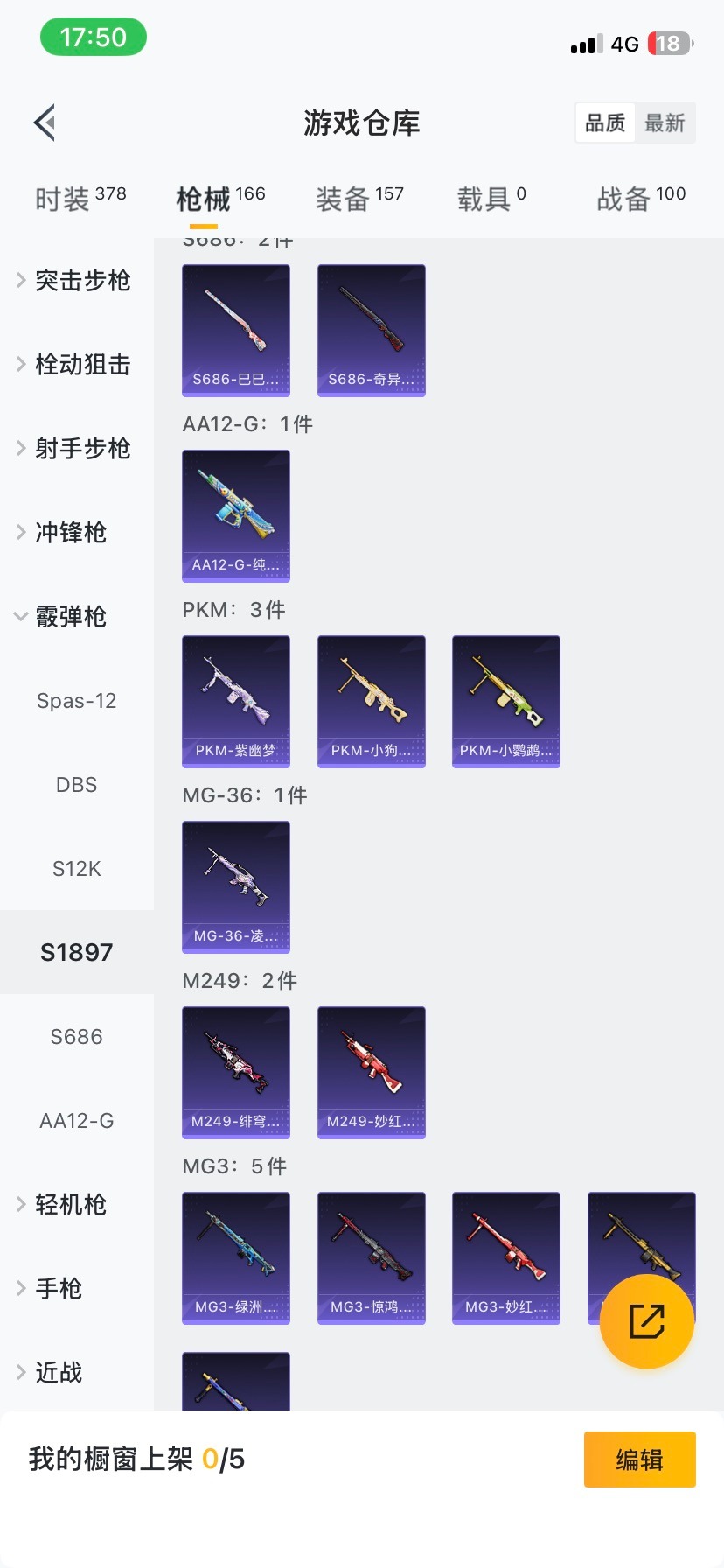Image resolution: width=724 pixels, height=1568 pixels.
Task: Open the PKM-紫幽梦 skin
Action: click(236, 701)
